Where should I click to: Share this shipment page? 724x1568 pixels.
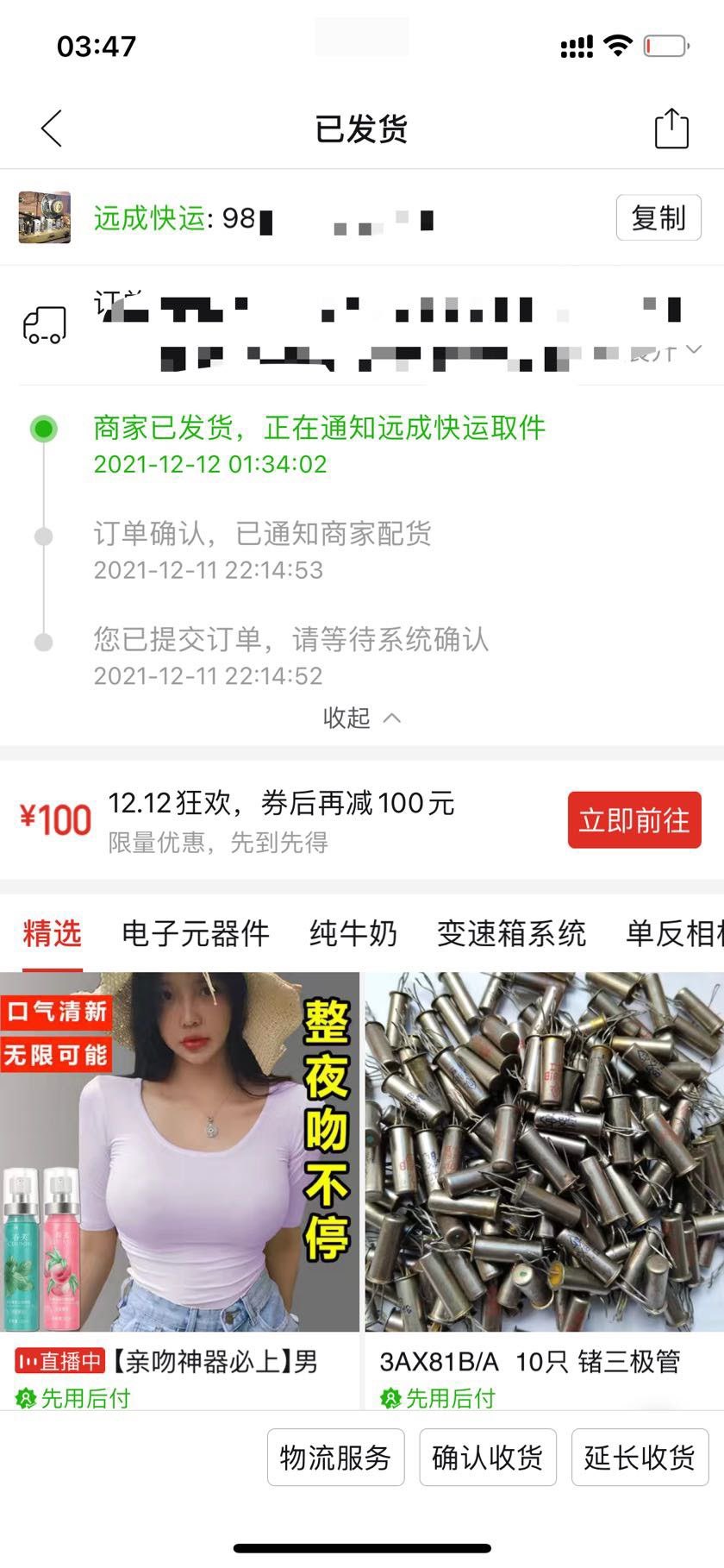point(671,129)
